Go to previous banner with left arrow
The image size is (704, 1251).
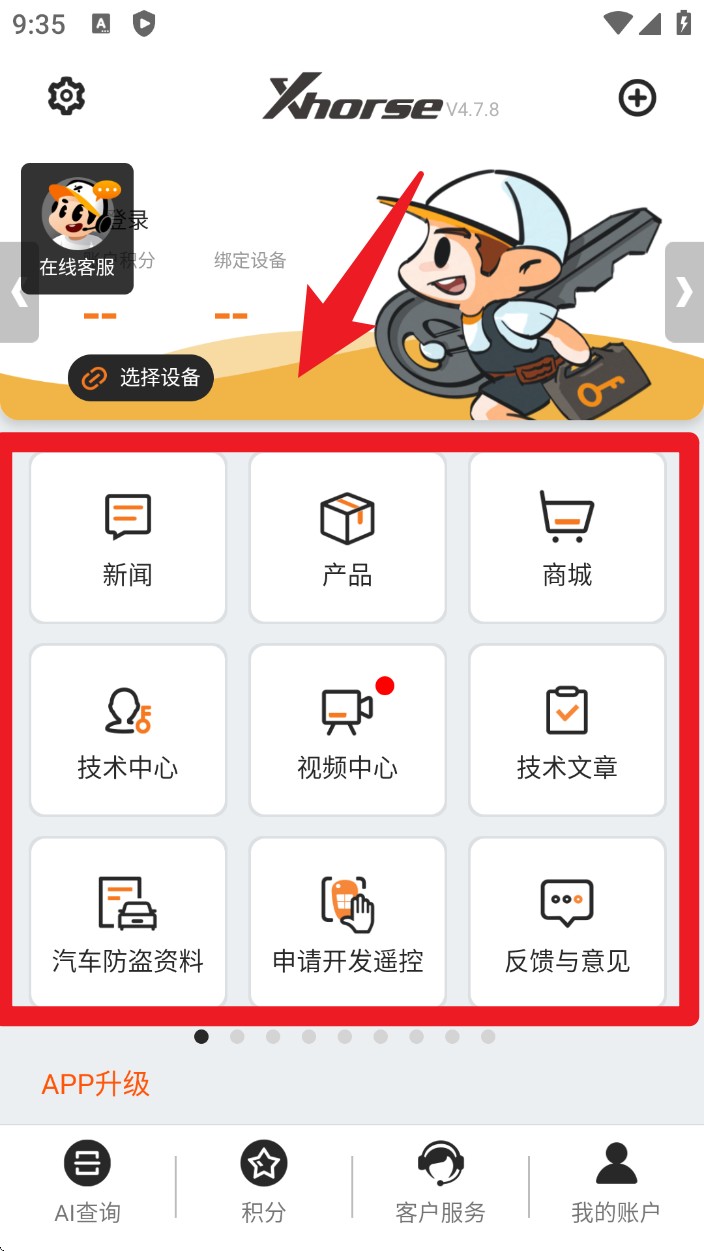[x=17, y=292]
